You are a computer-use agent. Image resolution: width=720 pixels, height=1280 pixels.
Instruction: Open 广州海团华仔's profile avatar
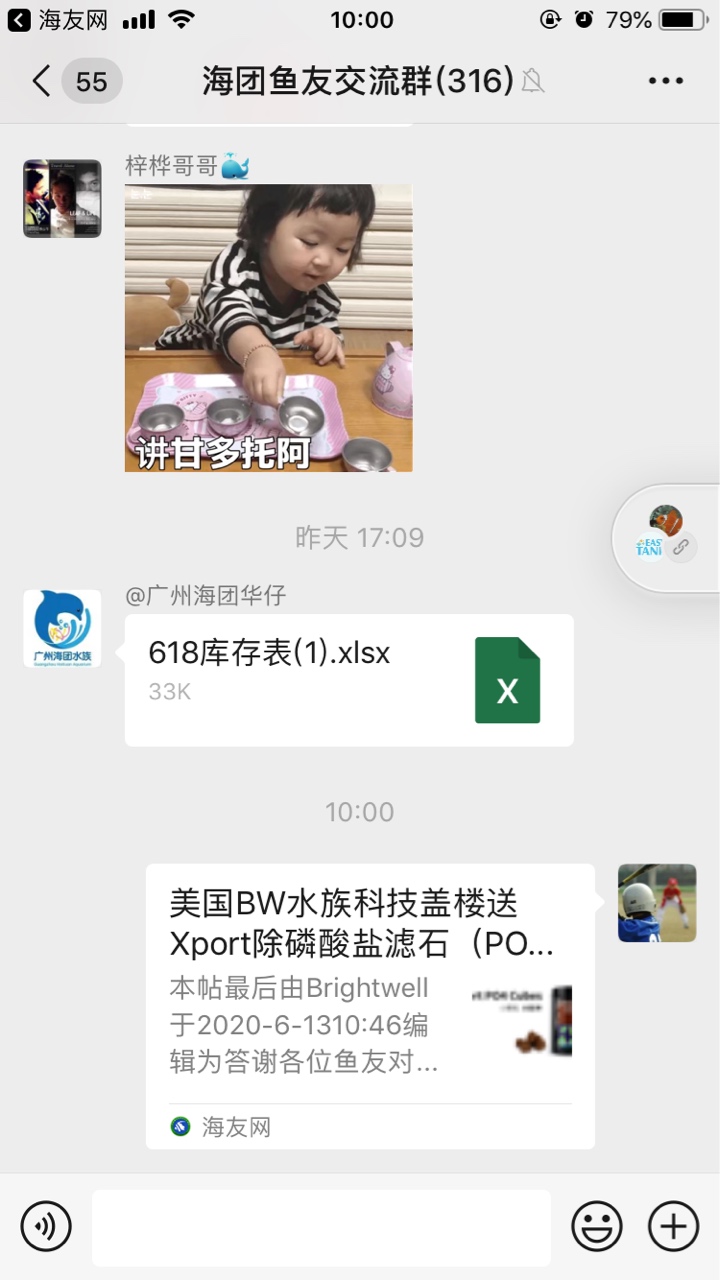click(x=62, y=628)
